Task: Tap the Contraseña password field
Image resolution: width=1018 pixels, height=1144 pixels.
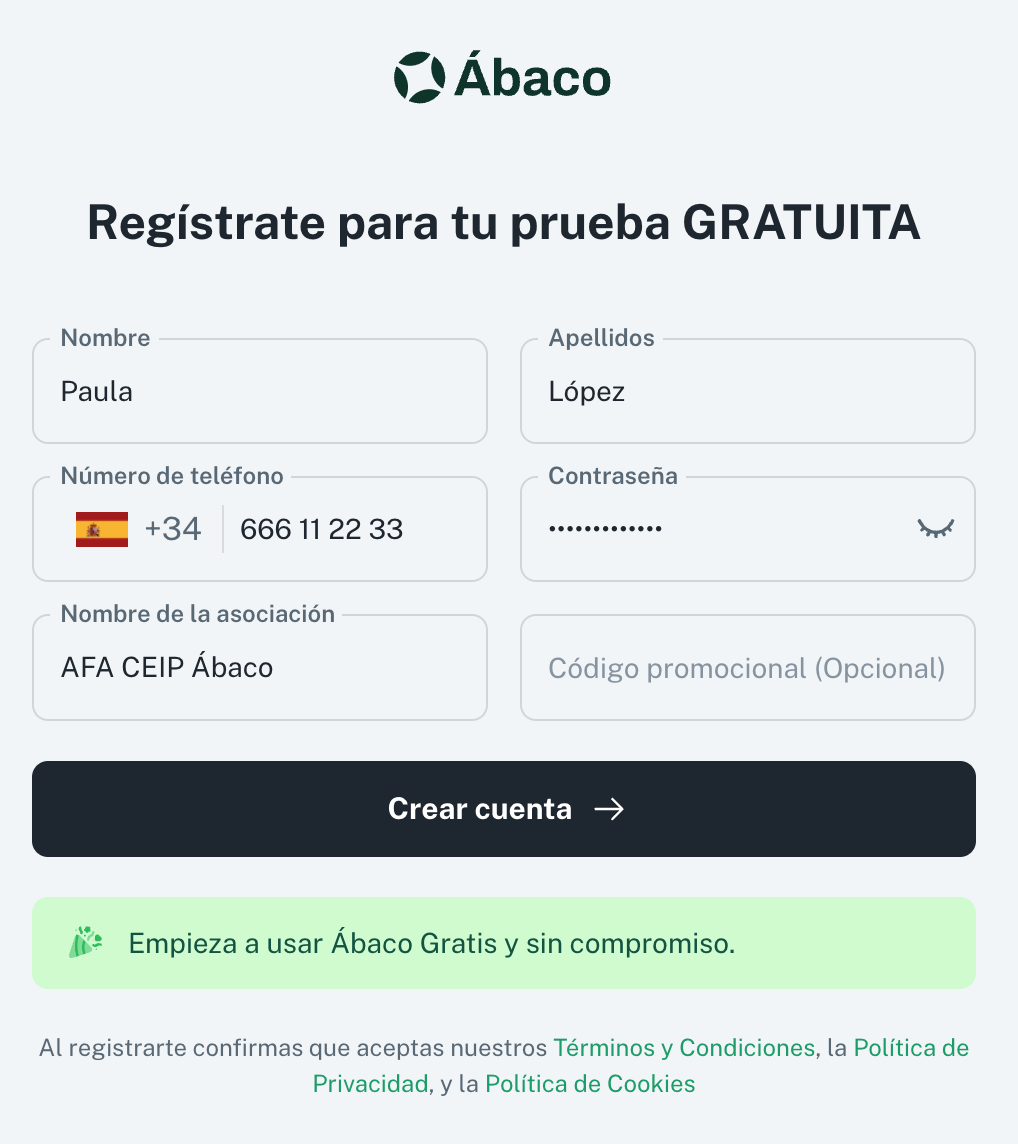Action: tap(720, 529)
